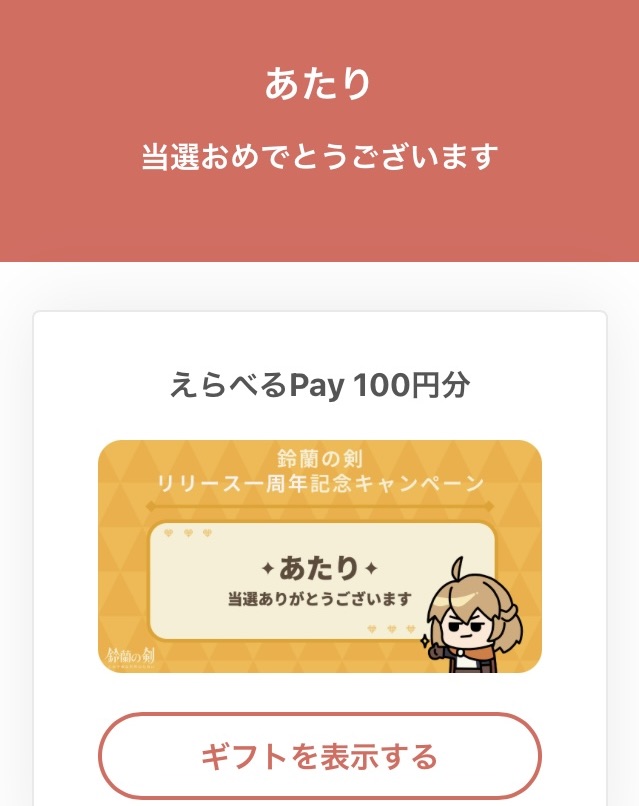Screen dimensions: 639x806
Task: Tap the ギフトを表示する button
Action: point(319,756)
